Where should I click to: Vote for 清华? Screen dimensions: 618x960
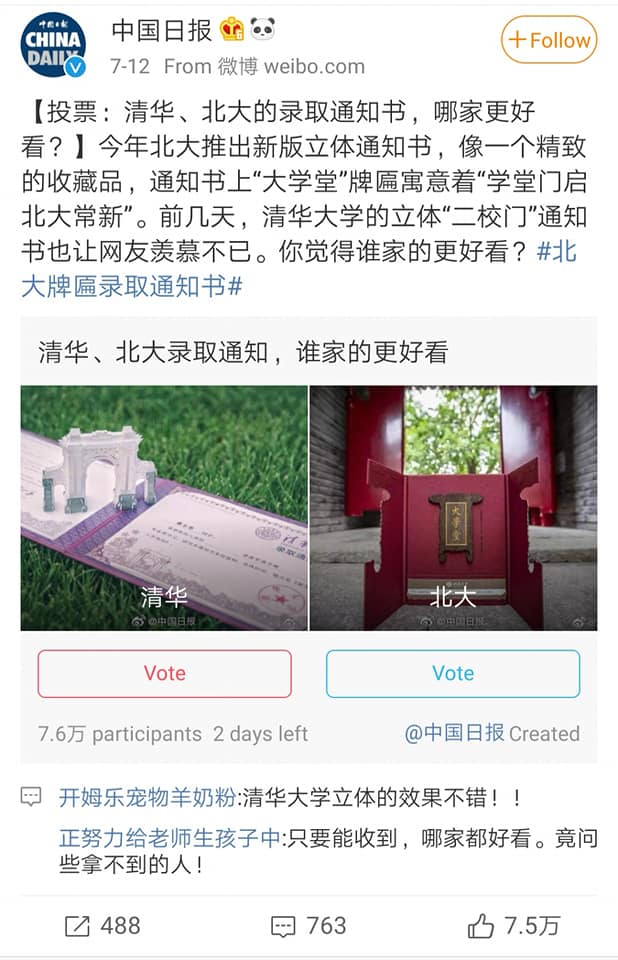[x=165, y=673]
